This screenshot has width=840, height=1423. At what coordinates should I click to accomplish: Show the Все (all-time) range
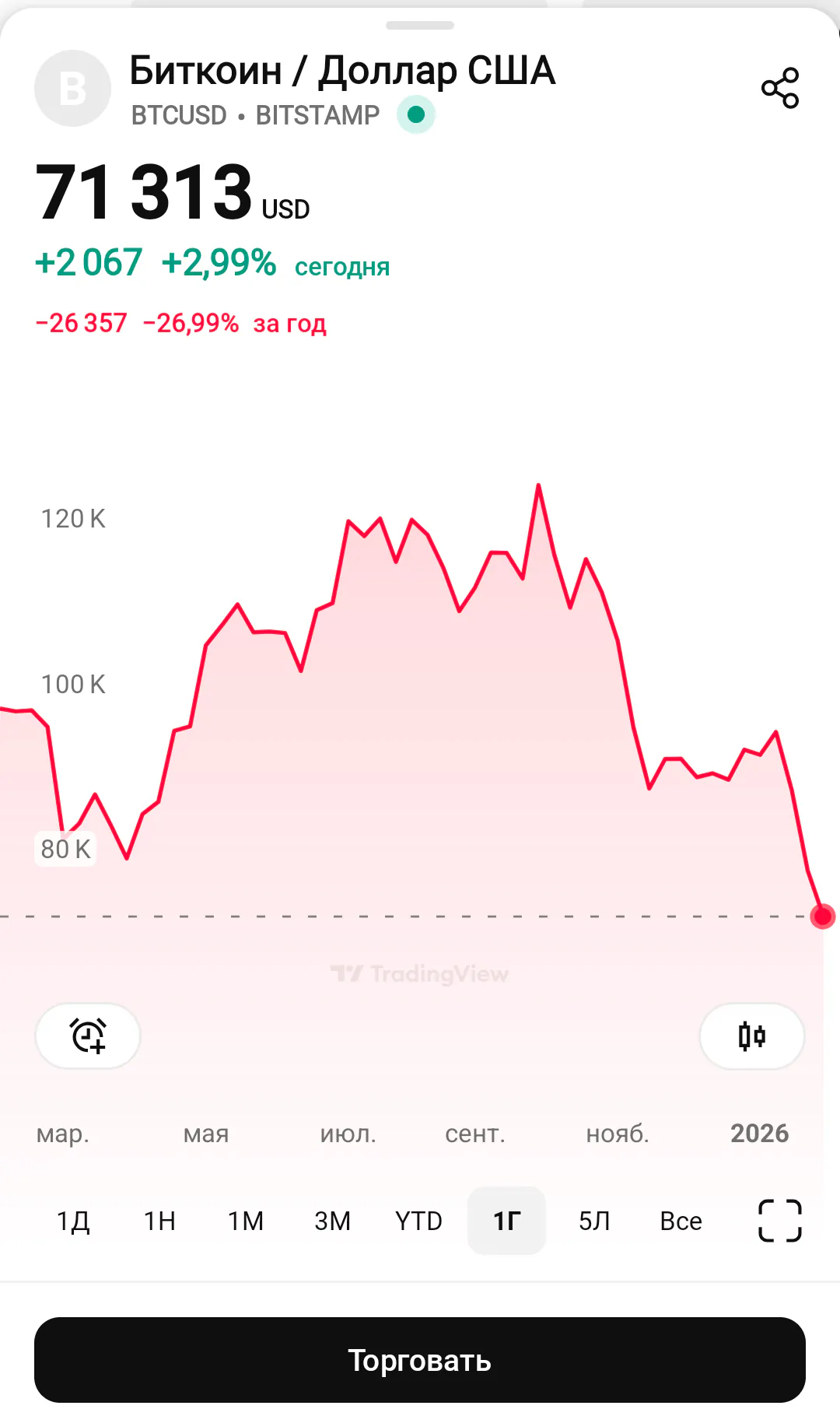pos(681,1221)
